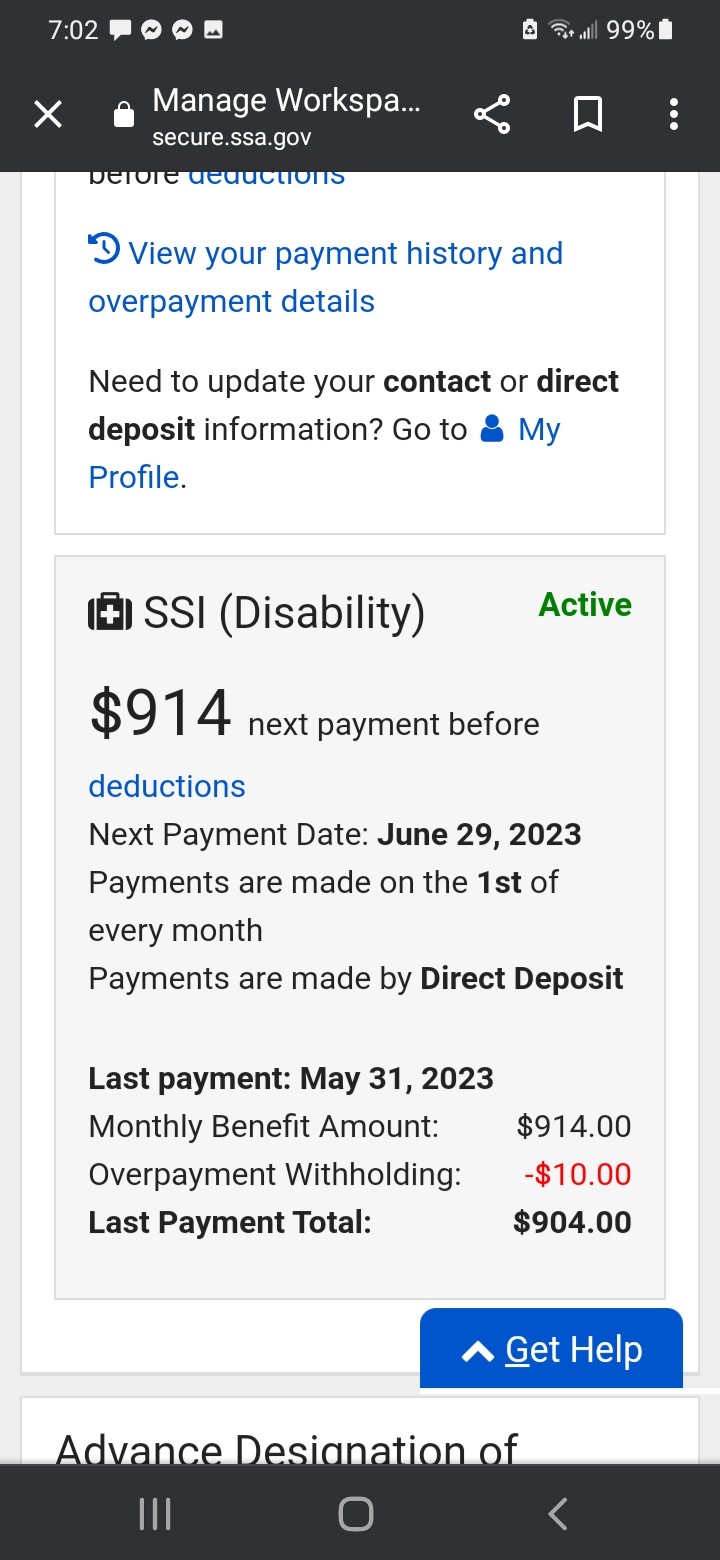
Task: Open the browser overflow menu
Action: point(674,115)
